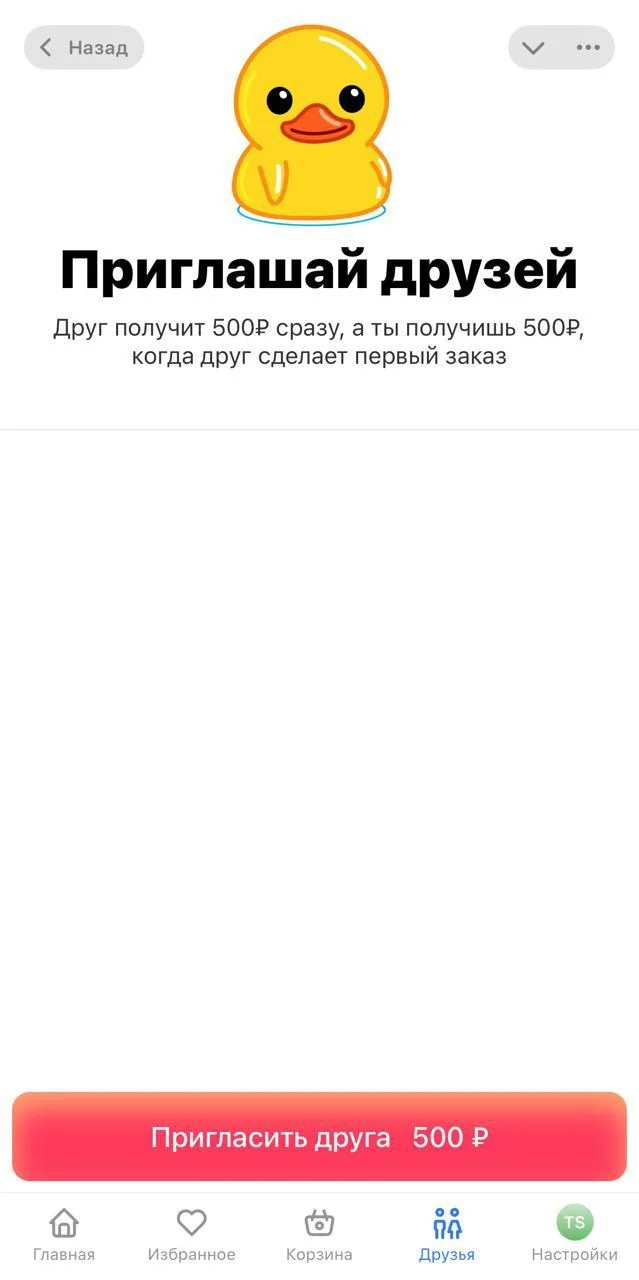The width and height of the screenshot is (639, 1280).
Task: Open the Настройки tab
Action: click(x=575, y=1235)
